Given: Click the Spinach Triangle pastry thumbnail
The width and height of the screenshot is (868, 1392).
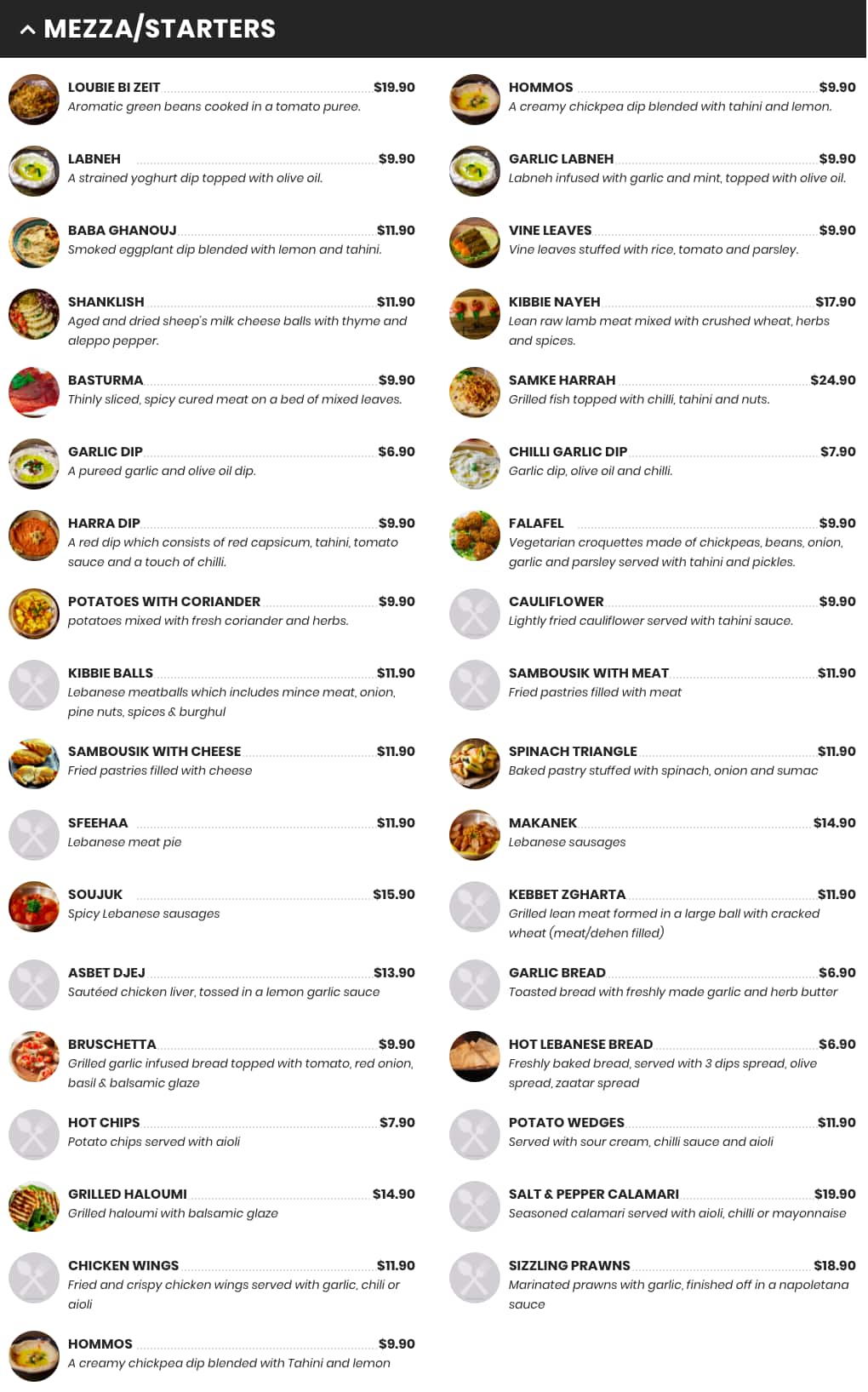Looking at the screenshot, I should pos(475,763).
